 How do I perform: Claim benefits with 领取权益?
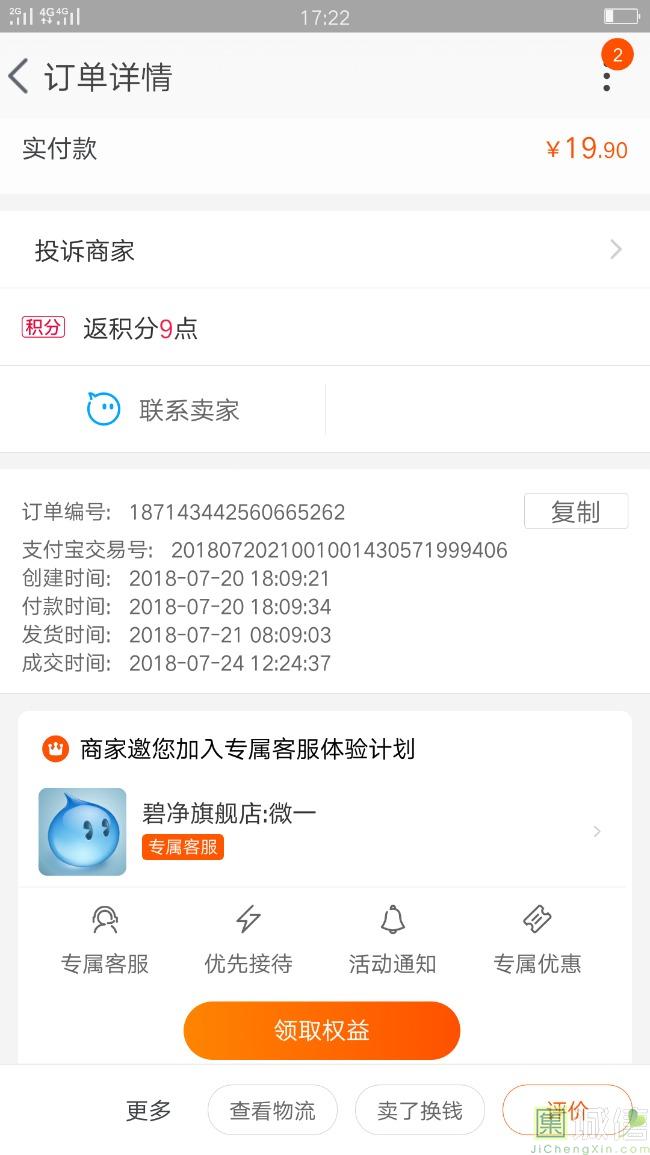(321, 1030)
